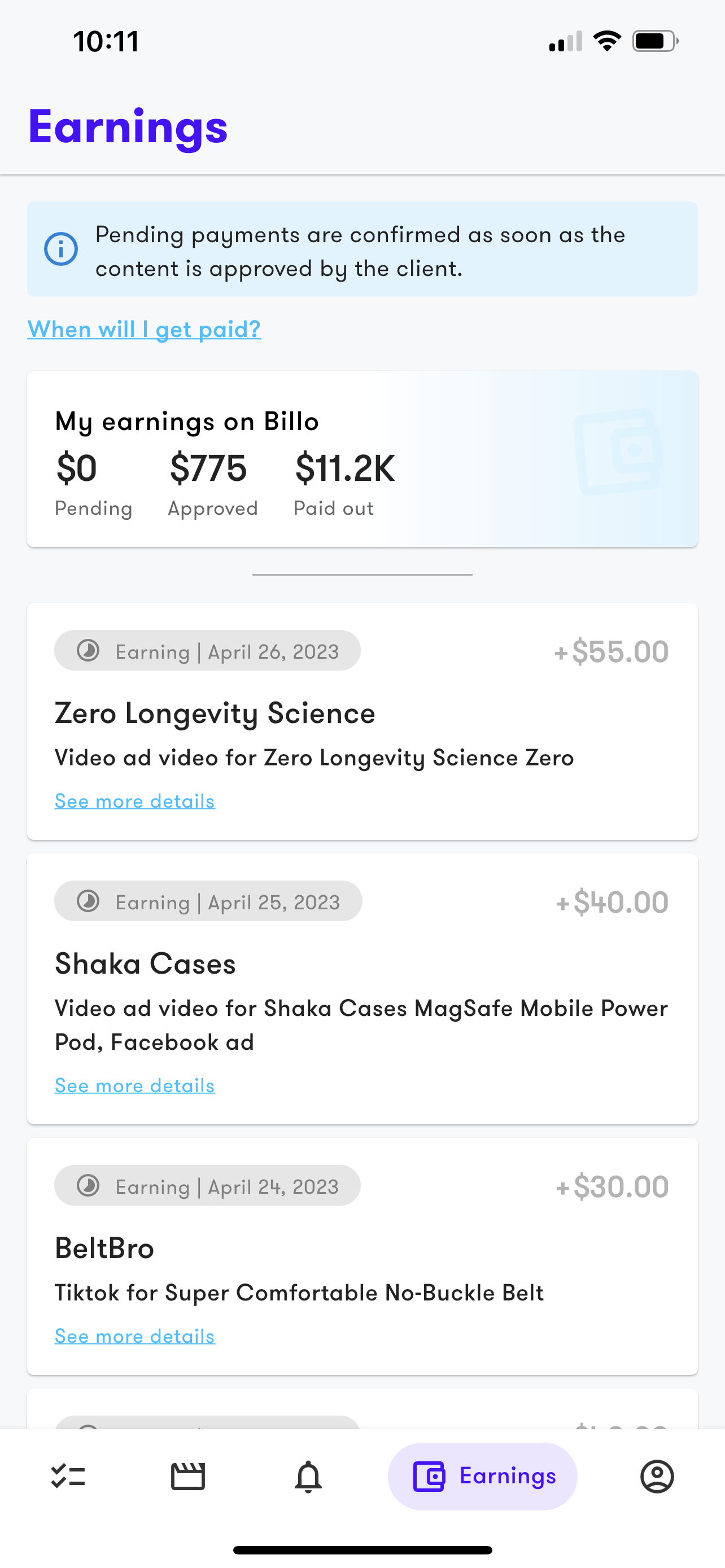See more details for BeltBro earning

click(x=134, y=1336)
